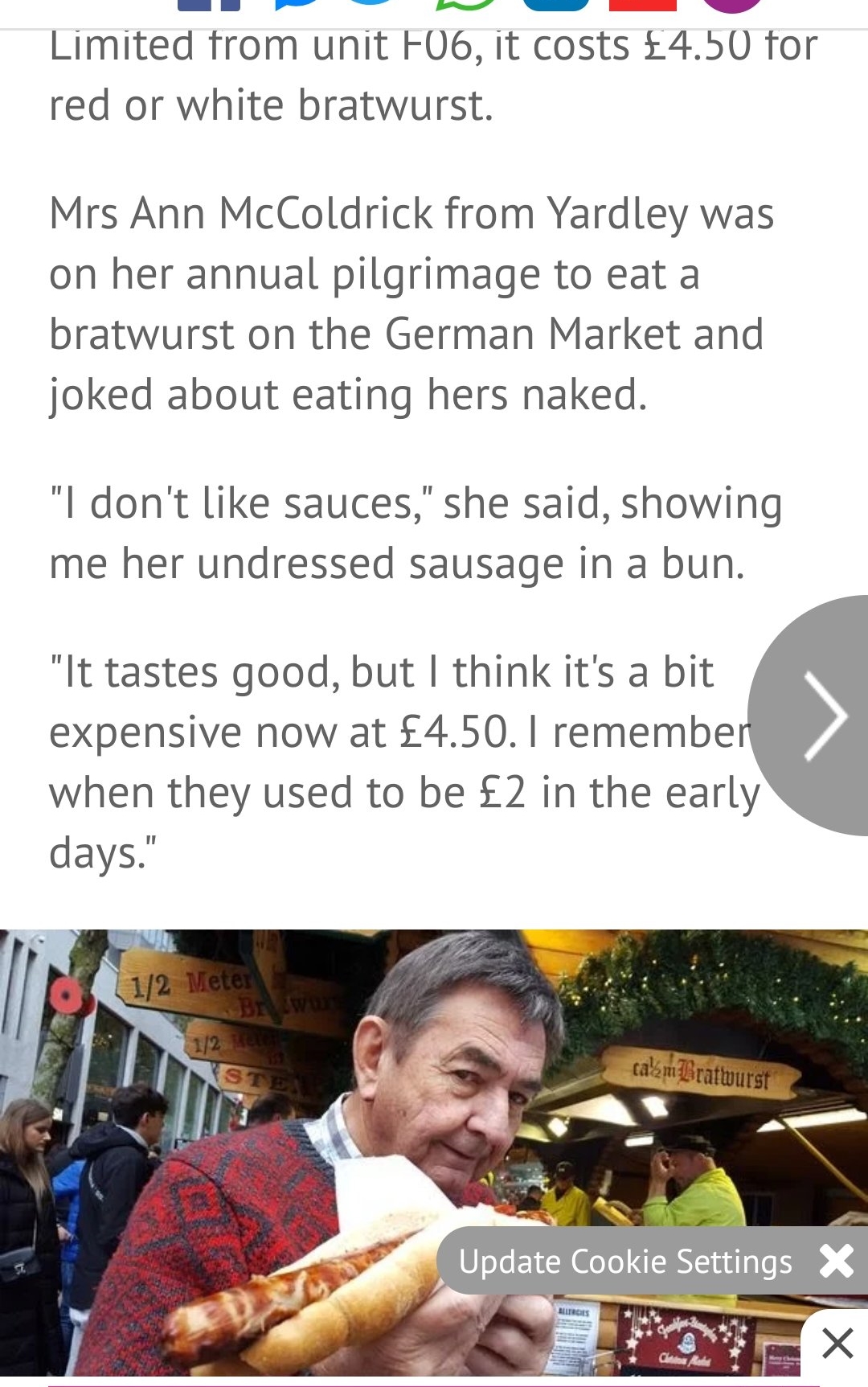Dismiss the Update Cookie Settings banner
Viewport: 868px width, 1387px height.
tap(836, 1261)
